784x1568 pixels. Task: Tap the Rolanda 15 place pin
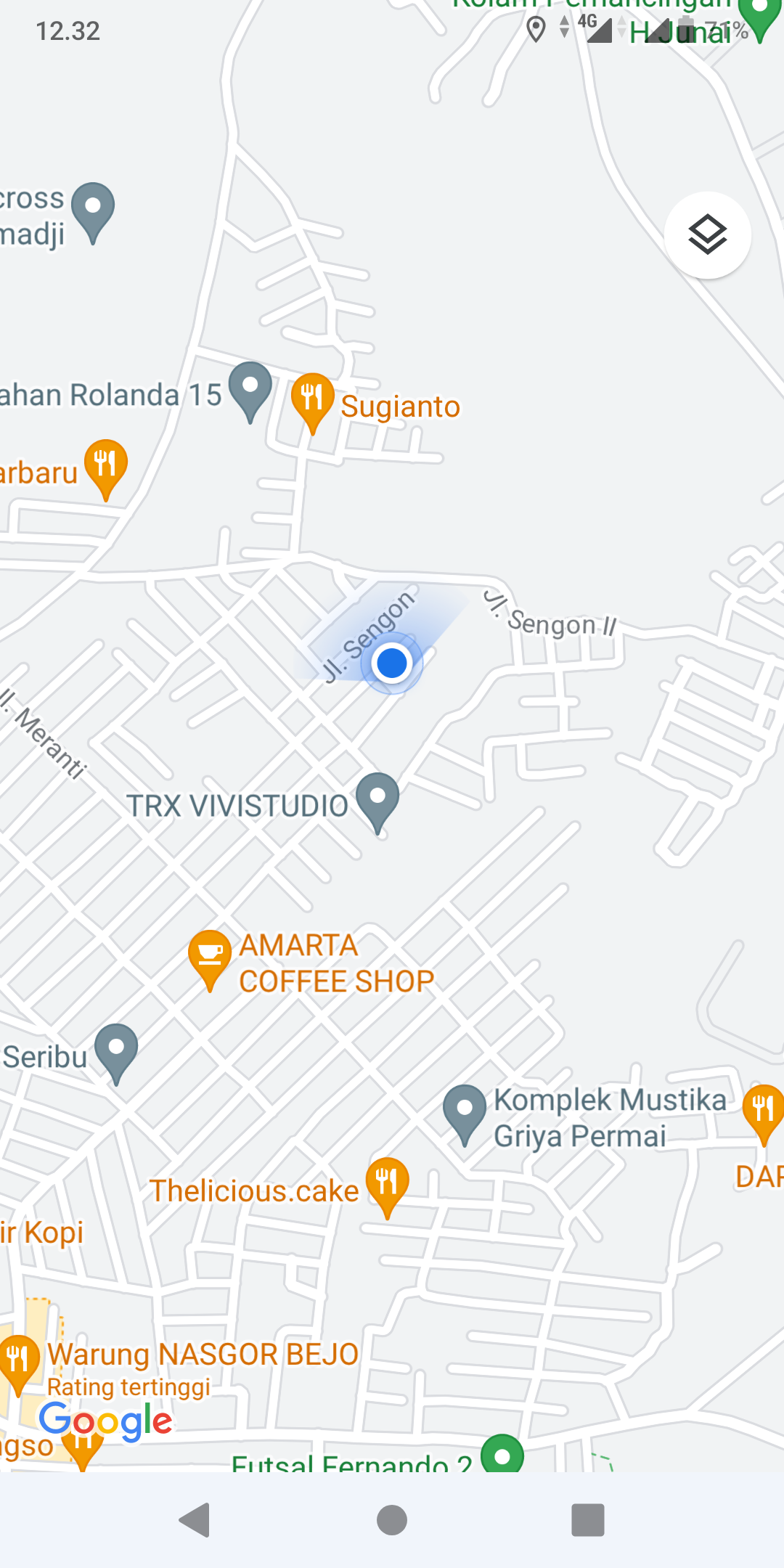(250, 388)
